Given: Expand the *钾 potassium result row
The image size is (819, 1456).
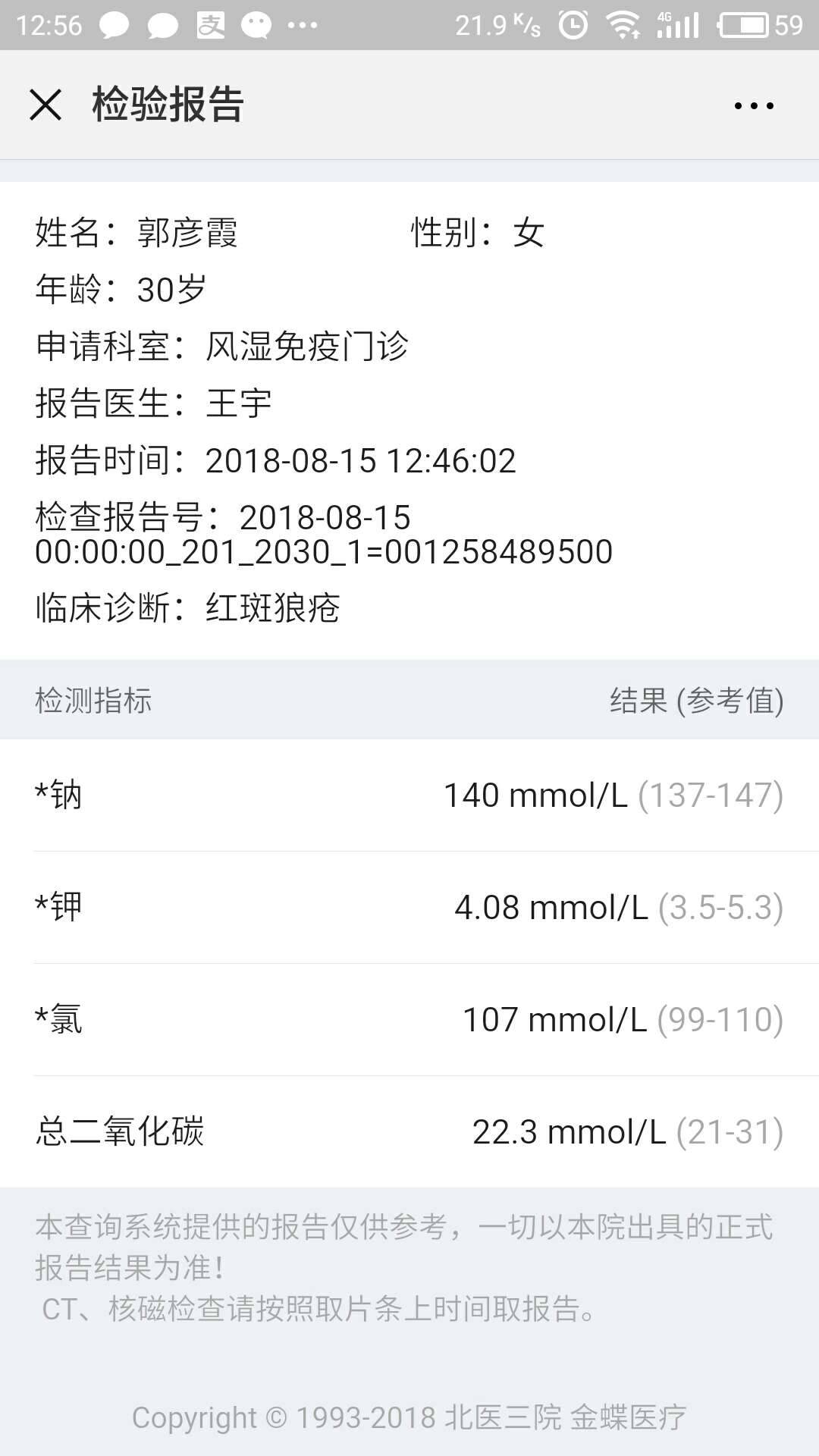Looking at the screenshot, I should (409, 907).
